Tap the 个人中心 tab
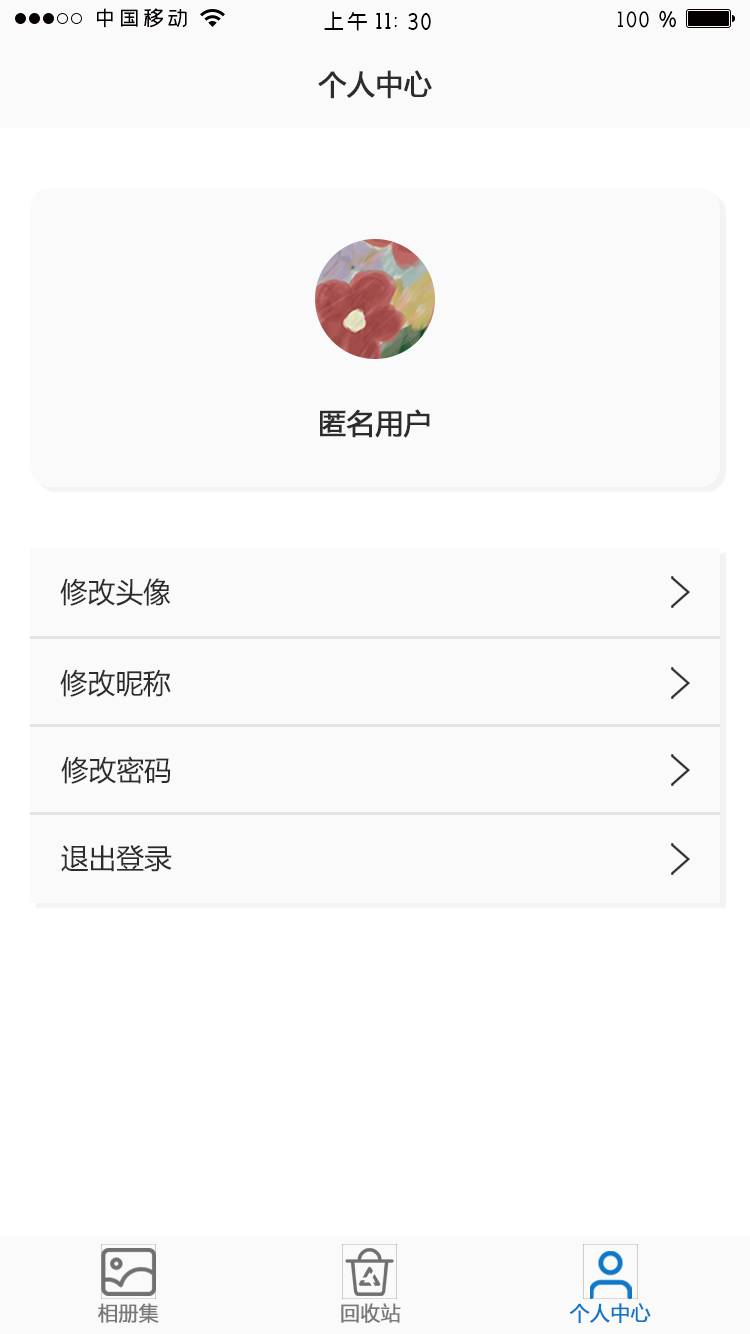This screenshot has height=1334, width=750. 610,1284
